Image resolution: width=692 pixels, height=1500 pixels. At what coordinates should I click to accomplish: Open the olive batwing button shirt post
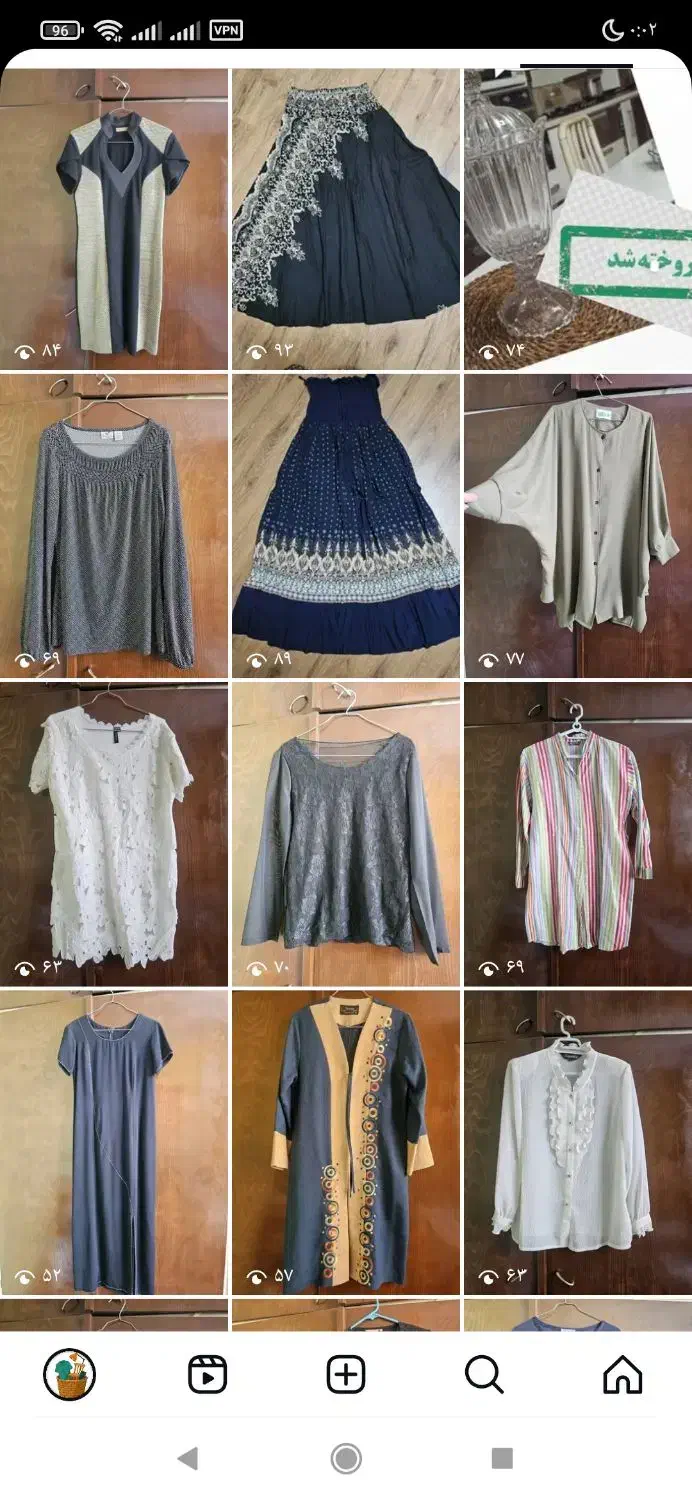(x=578, y=526)
